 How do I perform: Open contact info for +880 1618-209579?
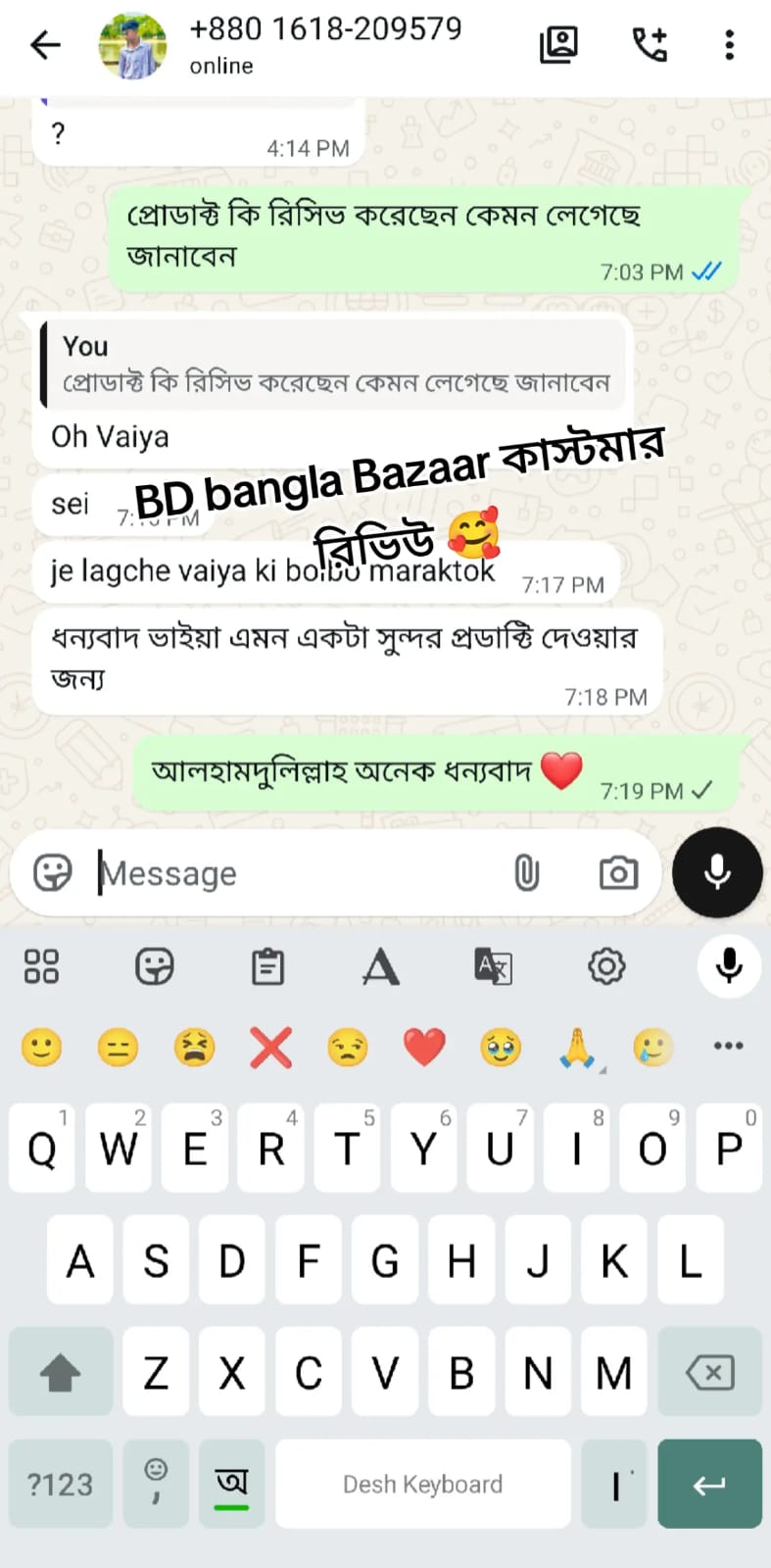[x=325, y=44]
